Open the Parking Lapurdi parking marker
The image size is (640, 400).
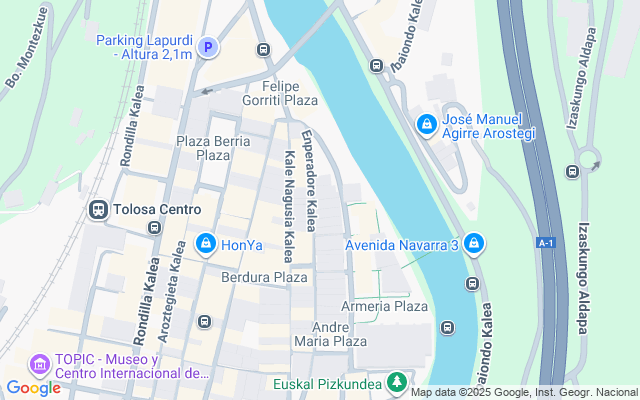click(207, 46)
